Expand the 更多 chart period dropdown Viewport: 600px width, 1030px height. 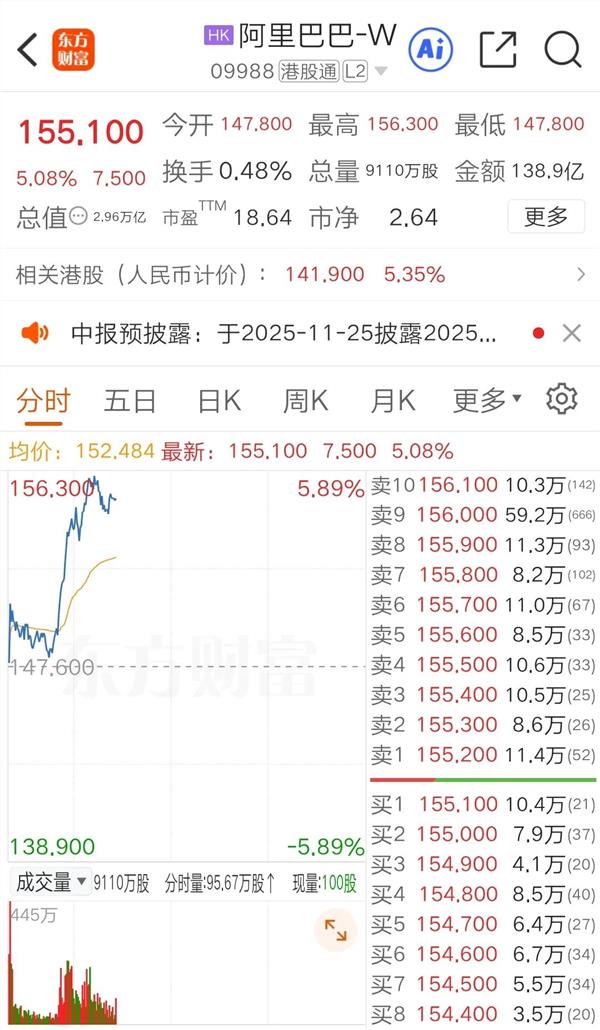coord(487,401)
